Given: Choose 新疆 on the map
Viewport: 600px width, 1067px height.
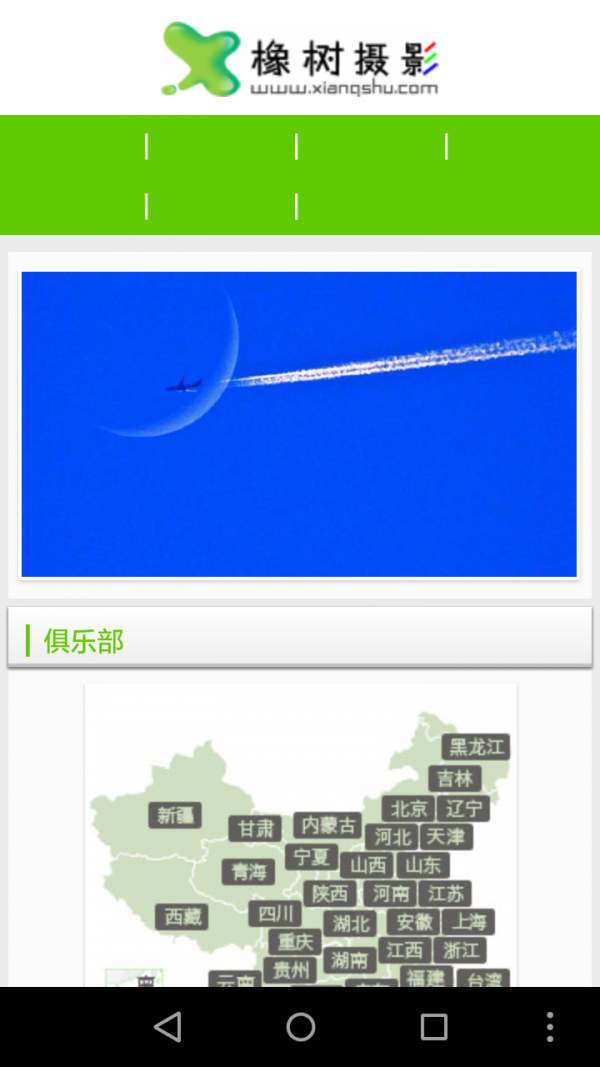Looking at the screenshot, I should 175,815.
